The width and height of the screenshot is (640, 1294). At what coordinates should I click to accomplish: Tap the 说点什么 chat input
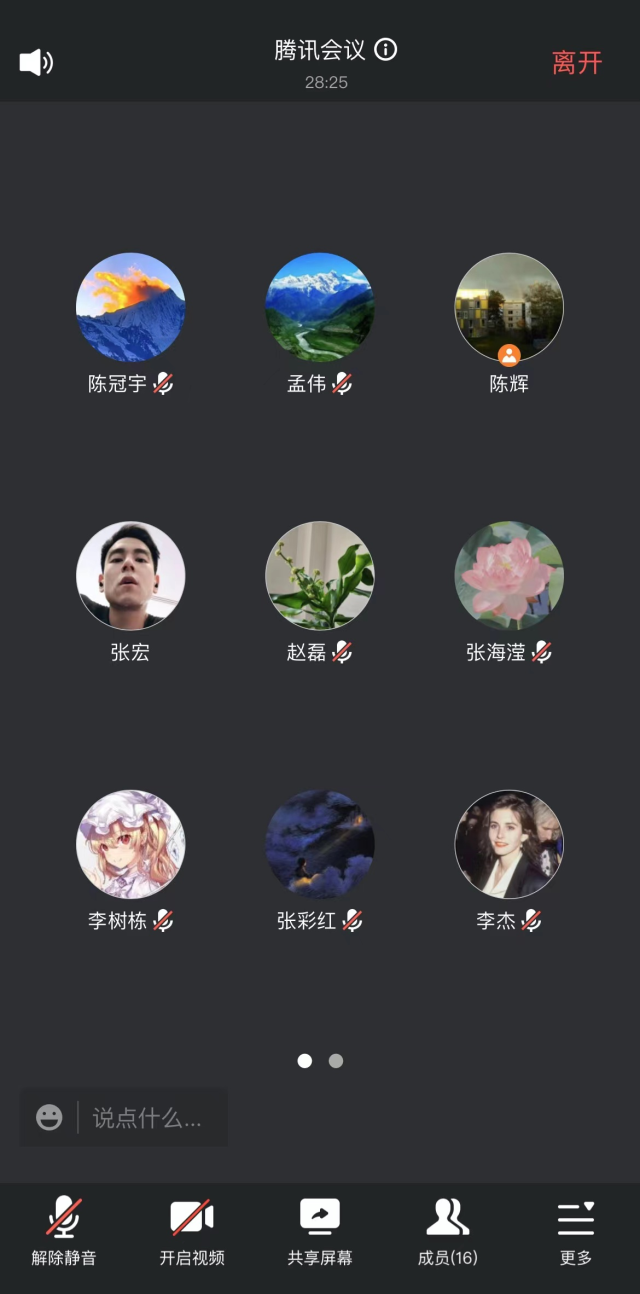[148, 1117]
